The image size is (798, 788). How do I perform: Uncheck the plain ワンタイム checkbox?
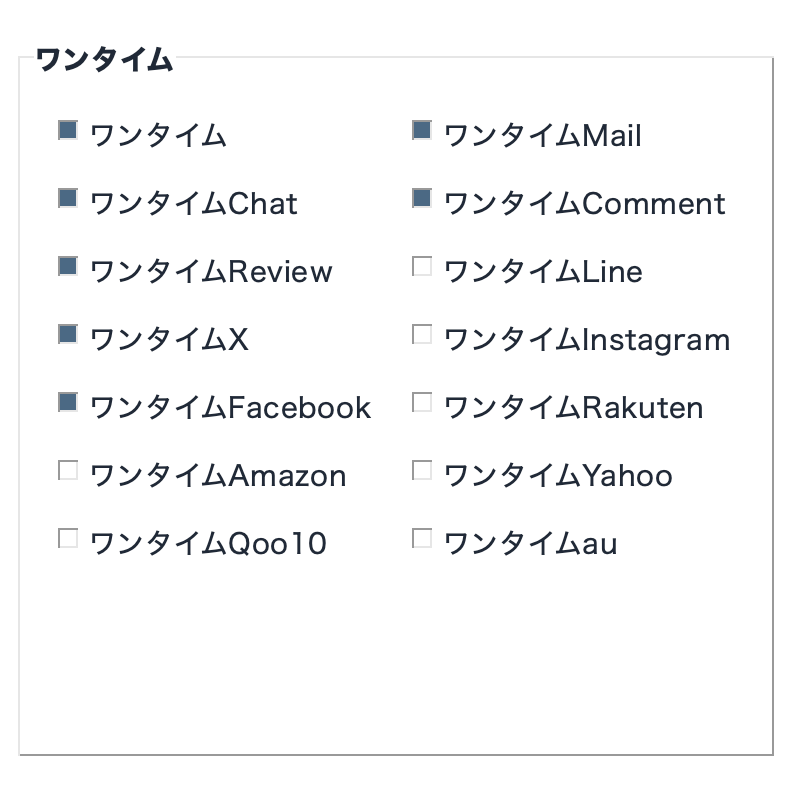pyautogui.click(x=68, y=130)
